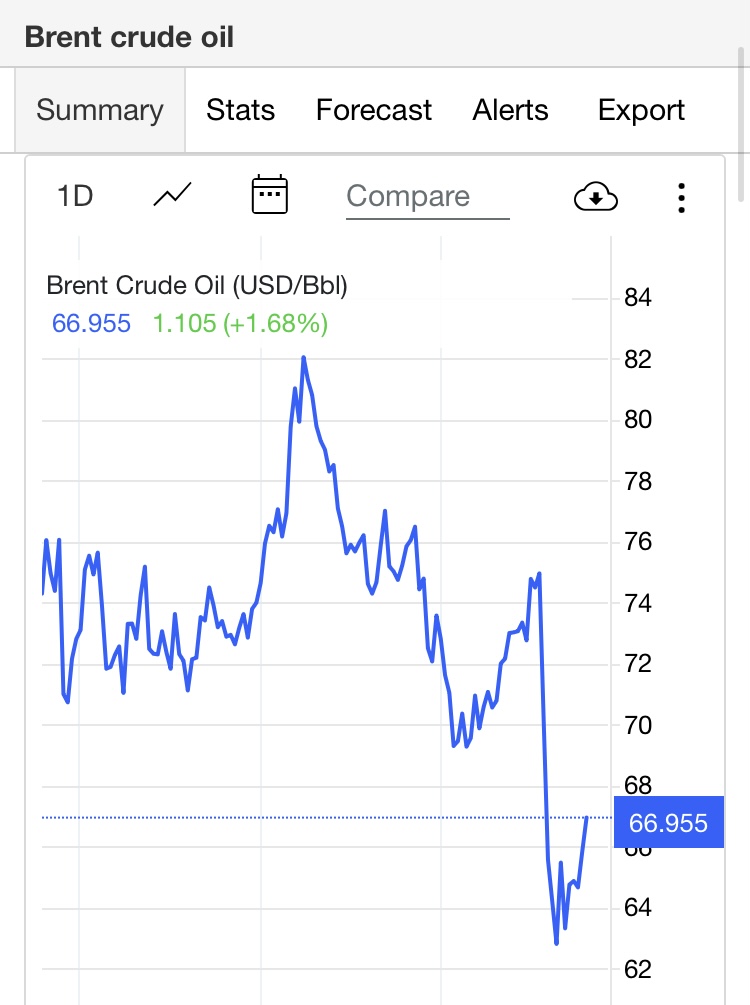Change the 1D chart interval
The image size is (750, 1005).
[75, 196]
